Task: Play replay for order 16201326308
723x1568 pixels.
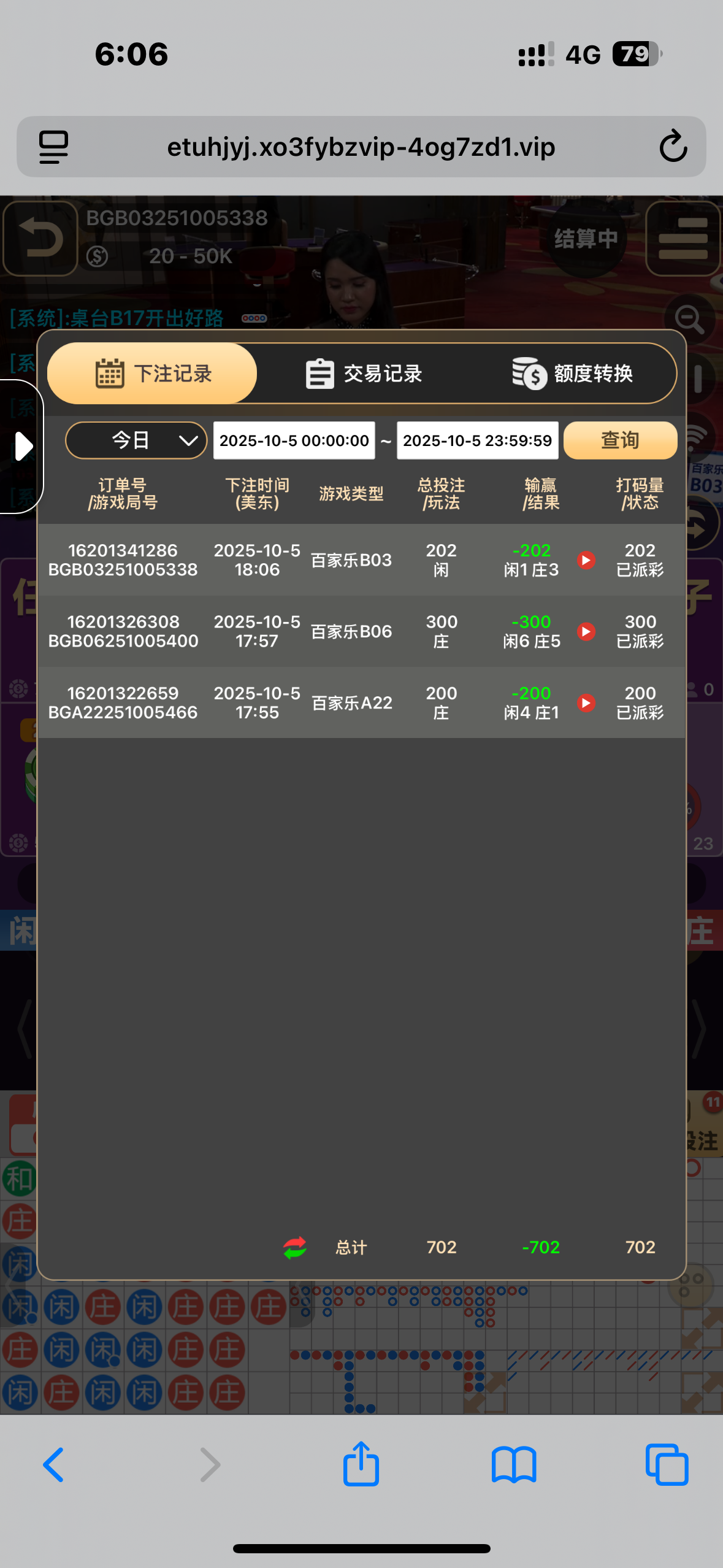Action: (586, 631)
